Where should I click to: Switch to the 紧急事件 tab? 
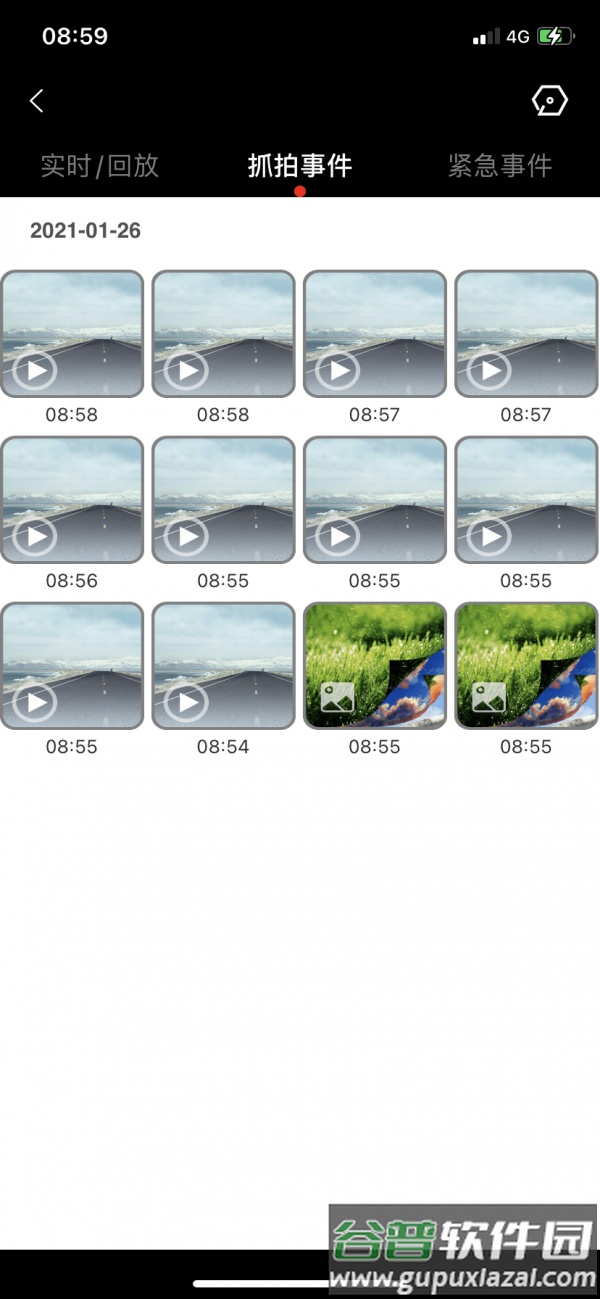point(499,165)
